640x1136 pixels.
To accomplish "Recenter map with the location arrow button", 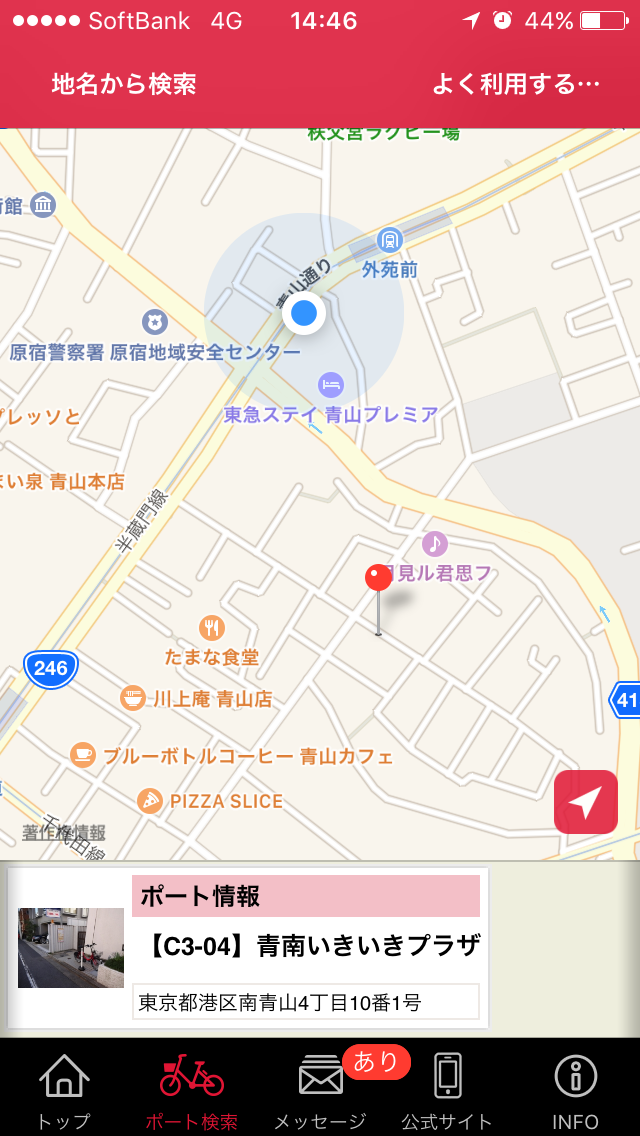I will point(586,802).
